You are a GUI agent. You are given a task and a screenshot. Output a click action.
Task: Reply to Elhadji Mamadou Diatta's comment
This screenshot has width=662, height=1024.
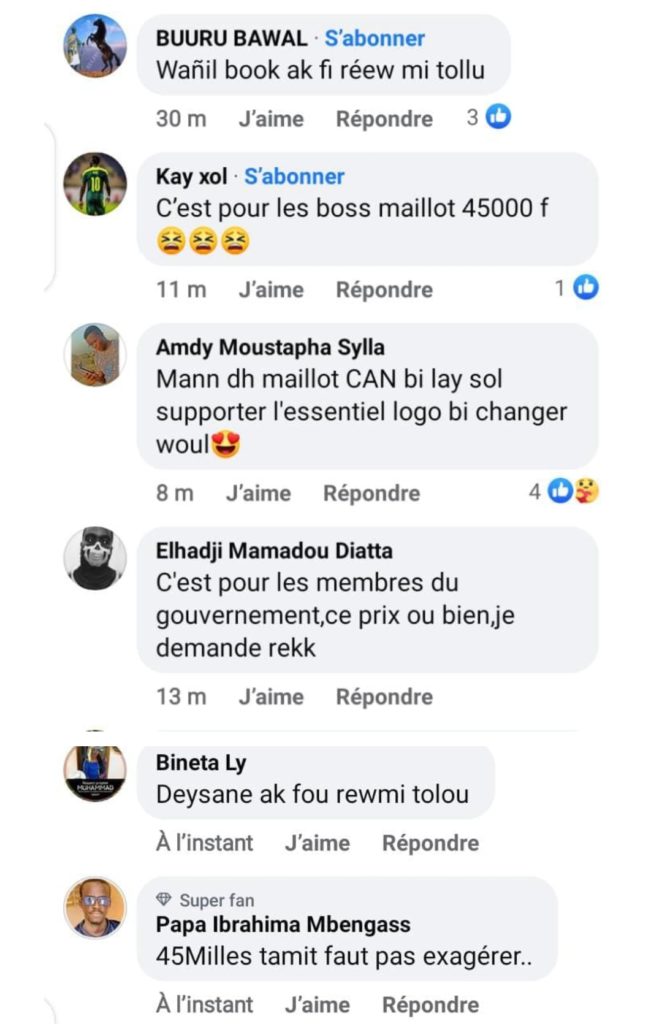pyautogui.click(x=384, y=697)
